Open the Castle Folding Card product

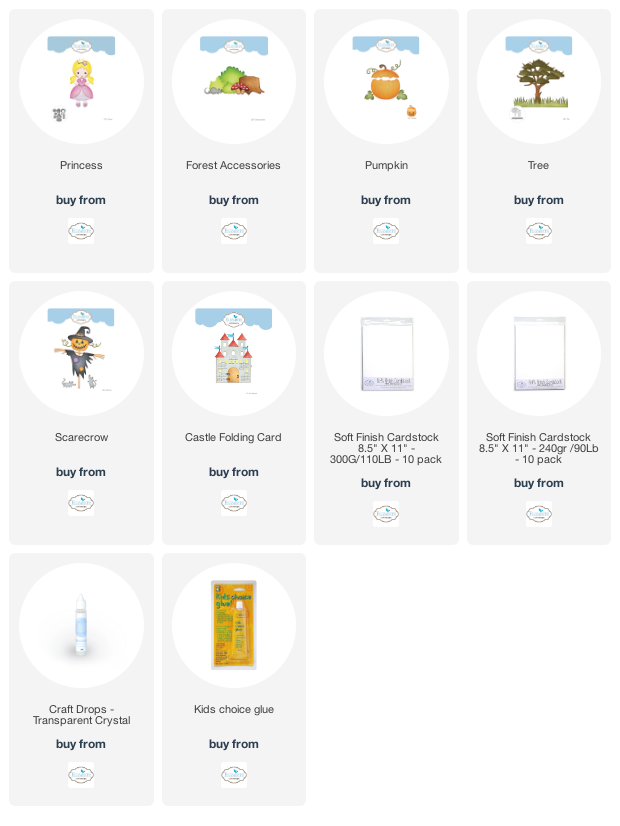tap(233, 354)
